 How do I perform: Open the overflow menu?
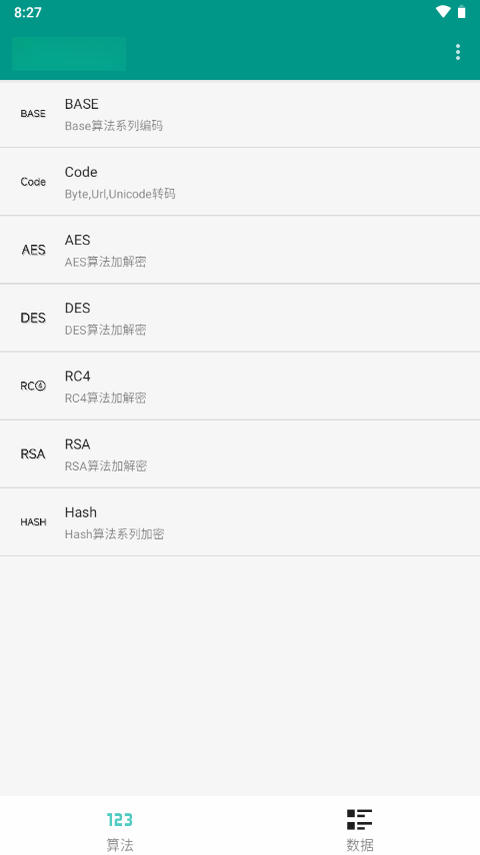pos(458,52)
